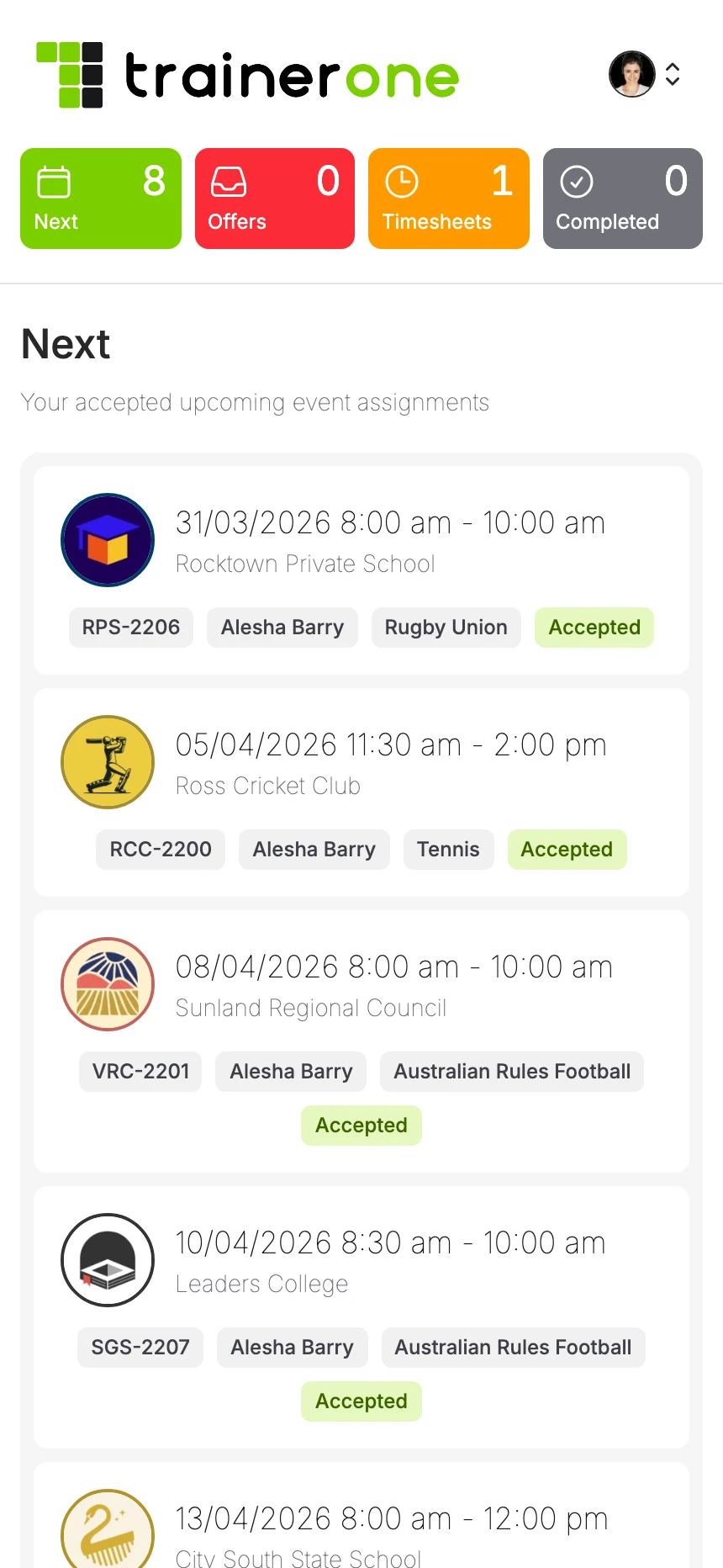Toggle Accepted on the Sunland Regional Council assignment

(361, 1125)
